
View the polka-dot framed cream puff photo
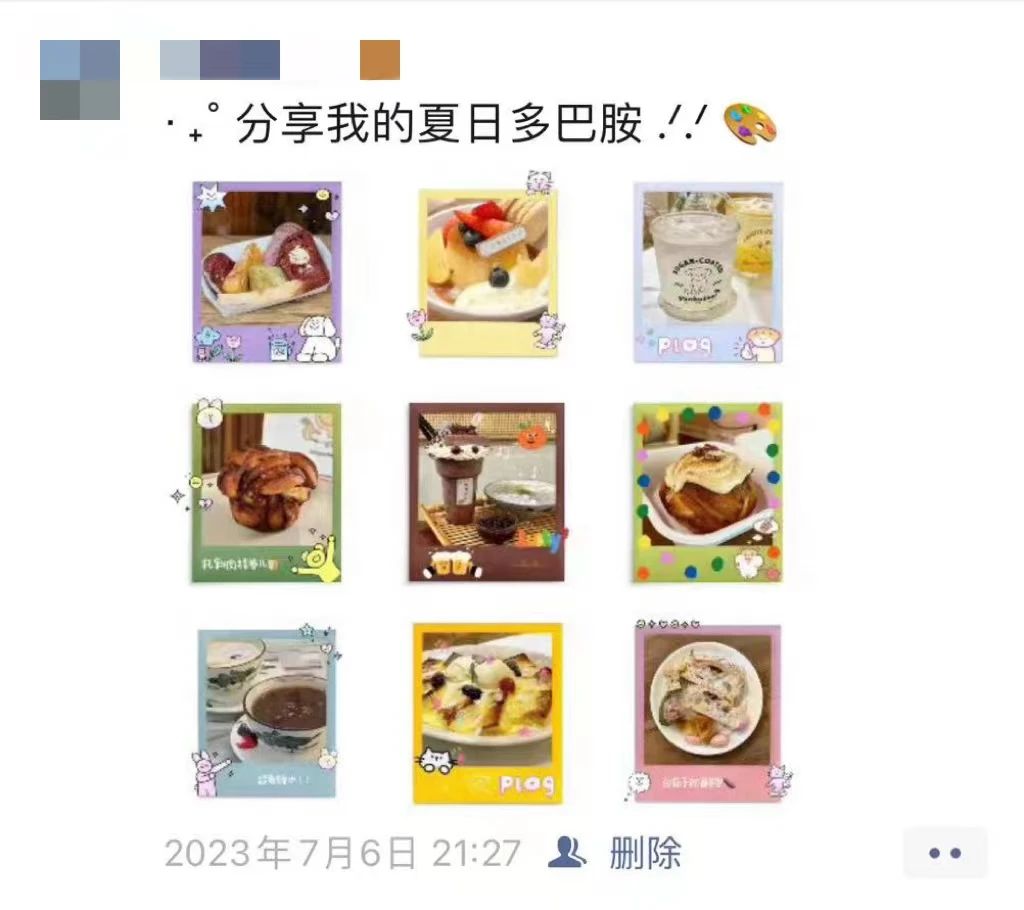point(708,493)
